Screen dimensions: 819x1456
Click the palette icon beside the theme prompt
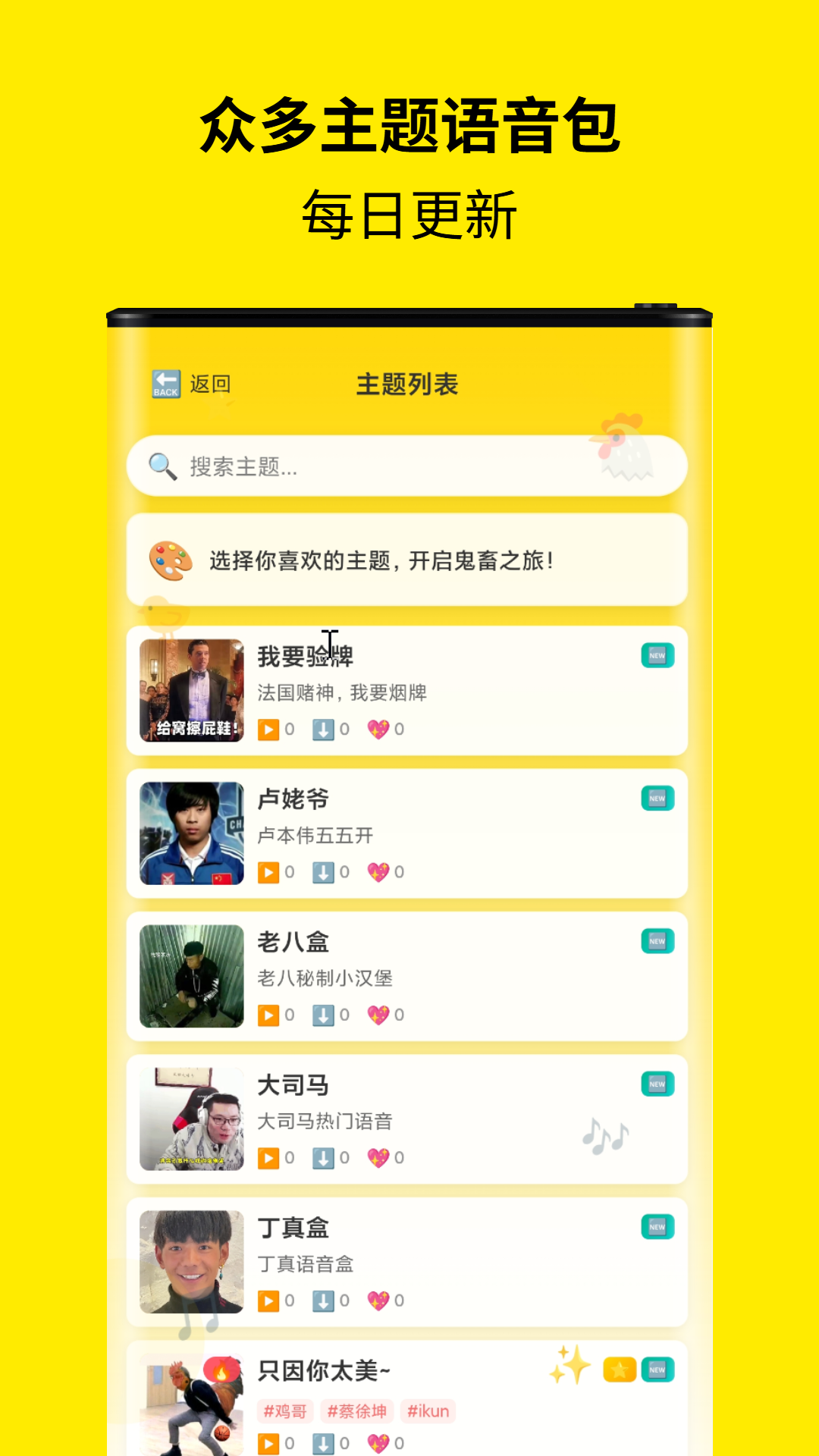(x=172, y=561)
